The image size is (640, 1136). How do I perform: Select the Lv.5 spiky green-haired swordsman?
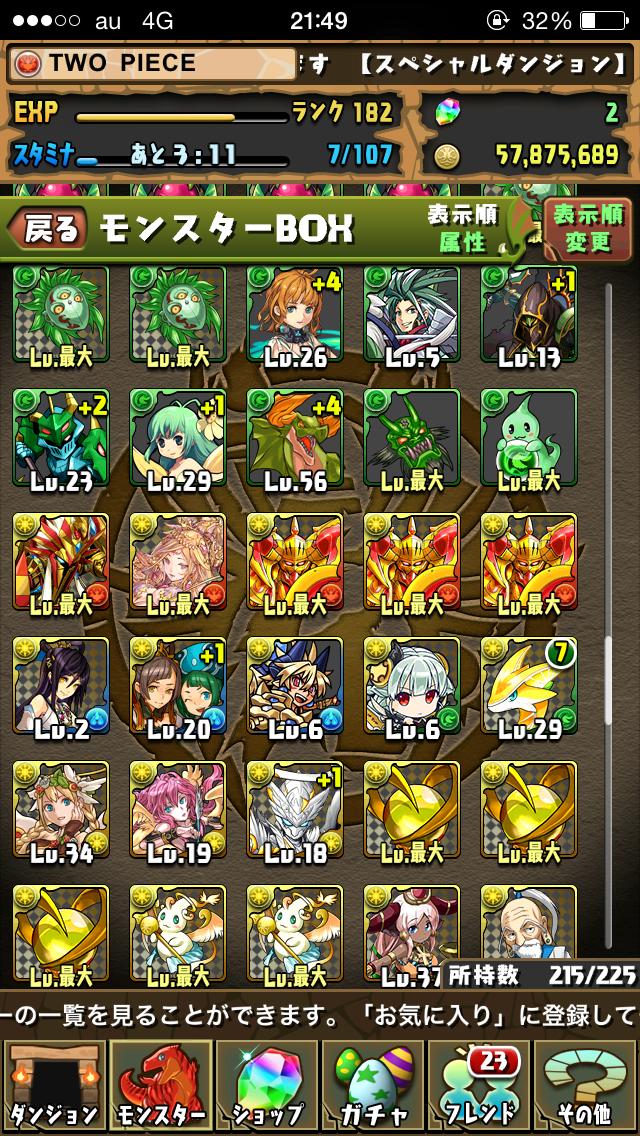(x=412, y=316)
